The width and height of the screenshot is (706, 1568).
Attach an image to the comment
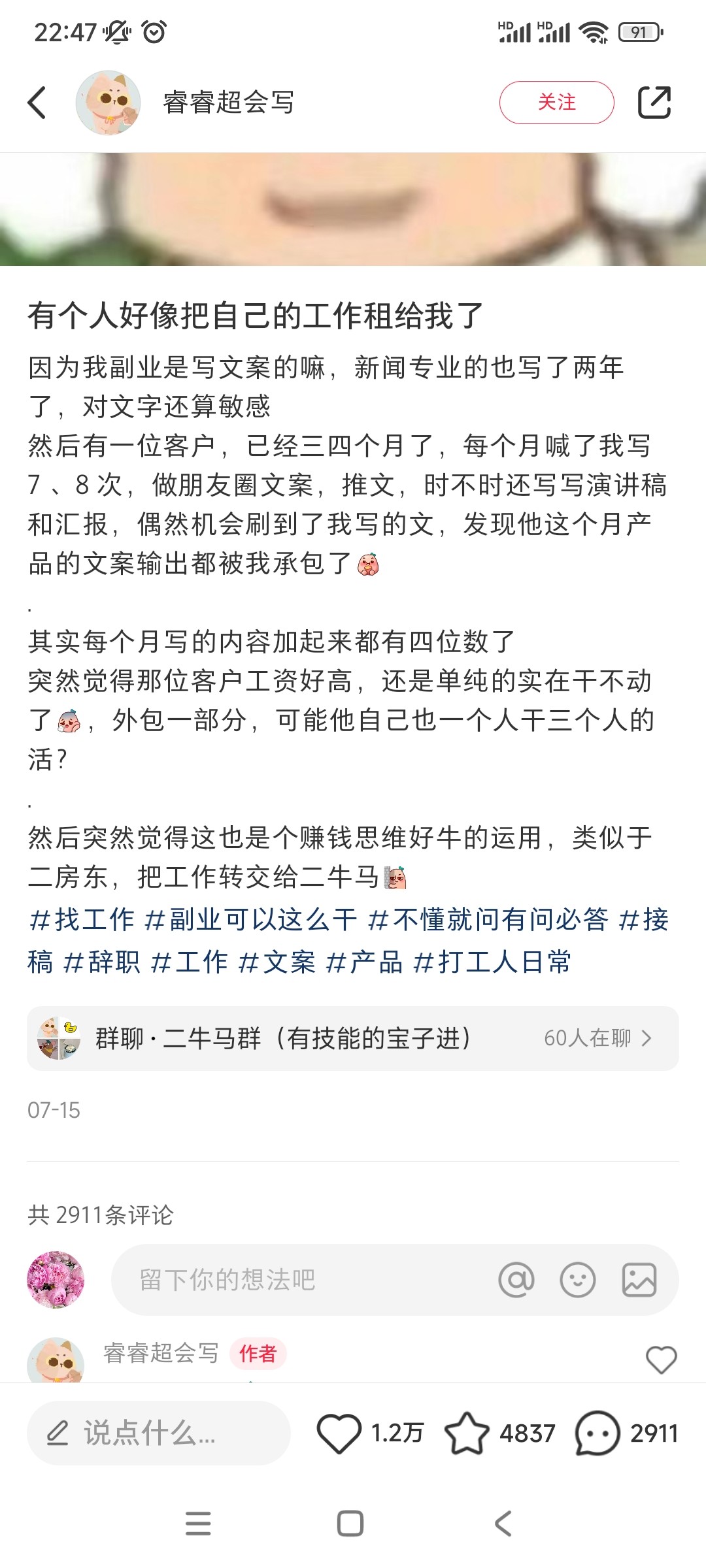639,1280
